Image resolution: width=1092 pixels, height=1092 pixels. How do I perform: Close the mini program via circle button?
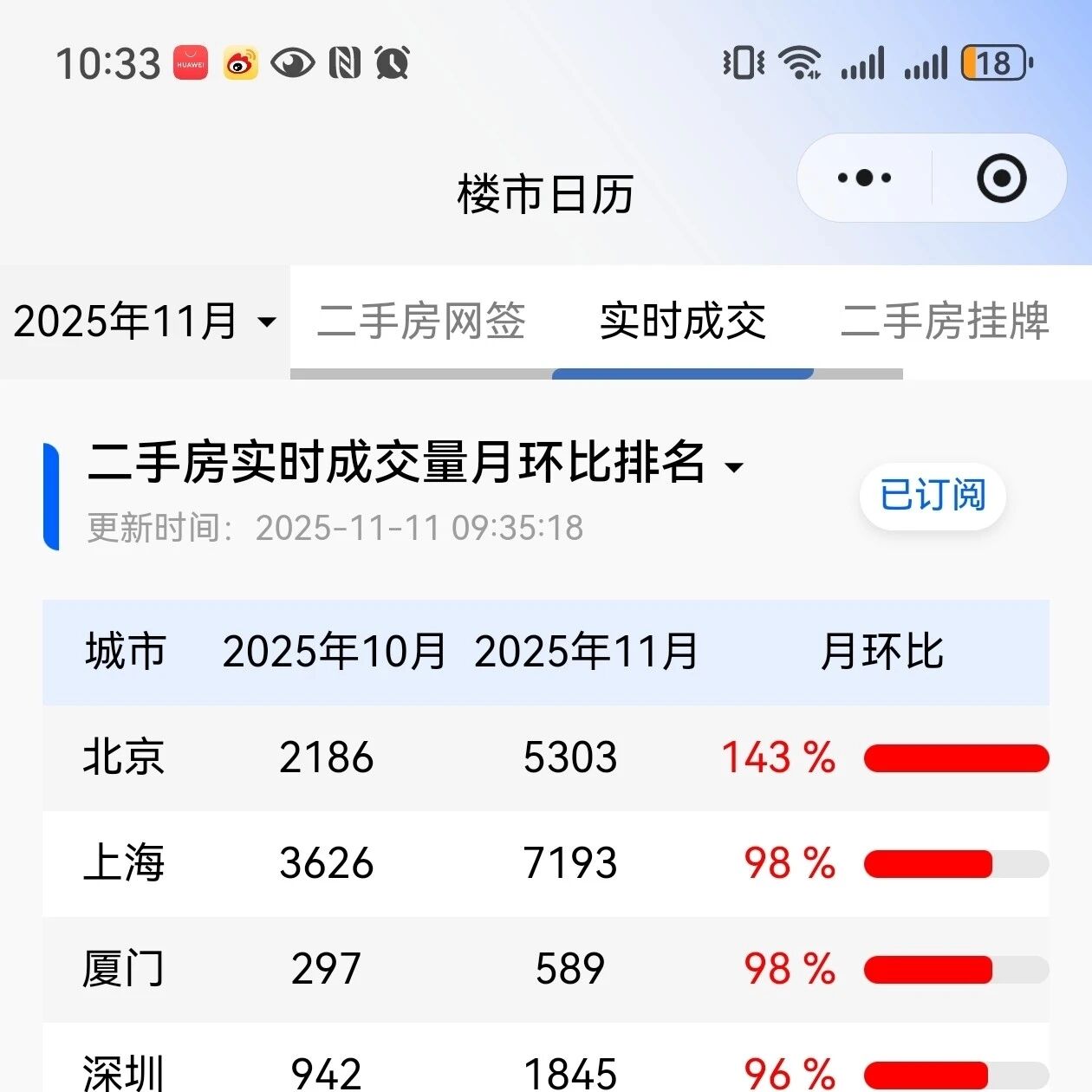(x=1001, y=179)
